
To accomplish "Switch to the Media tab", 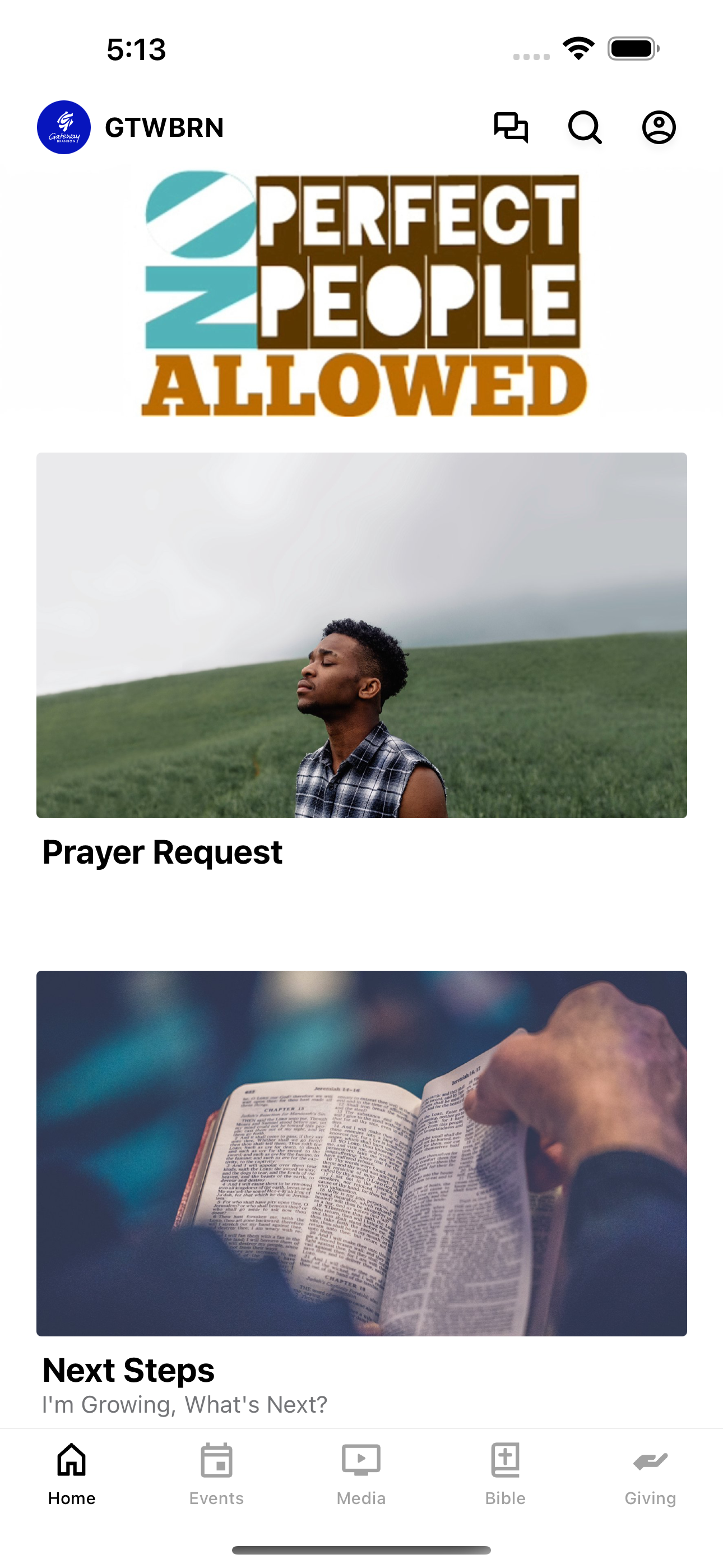I will pos(361,1474).
